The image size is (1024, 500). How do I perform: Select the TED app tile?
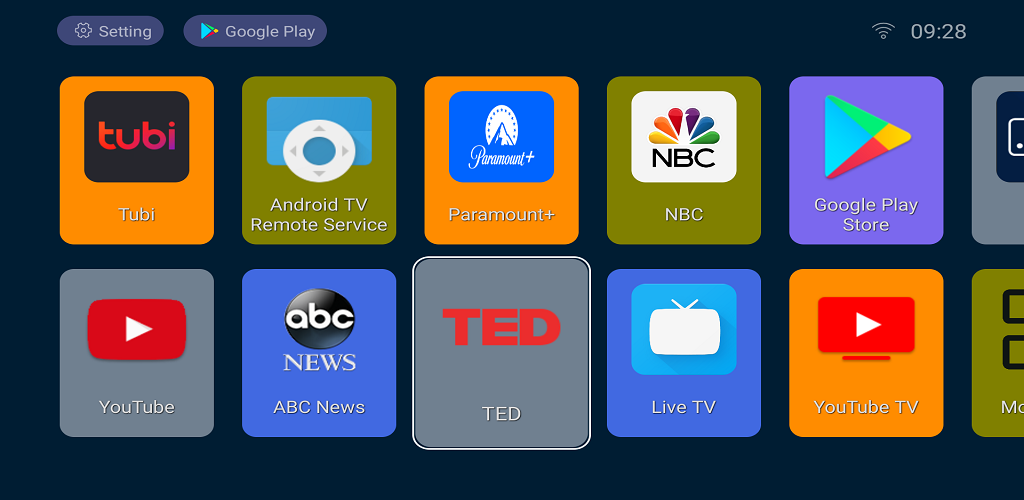[x=501, y=352]
